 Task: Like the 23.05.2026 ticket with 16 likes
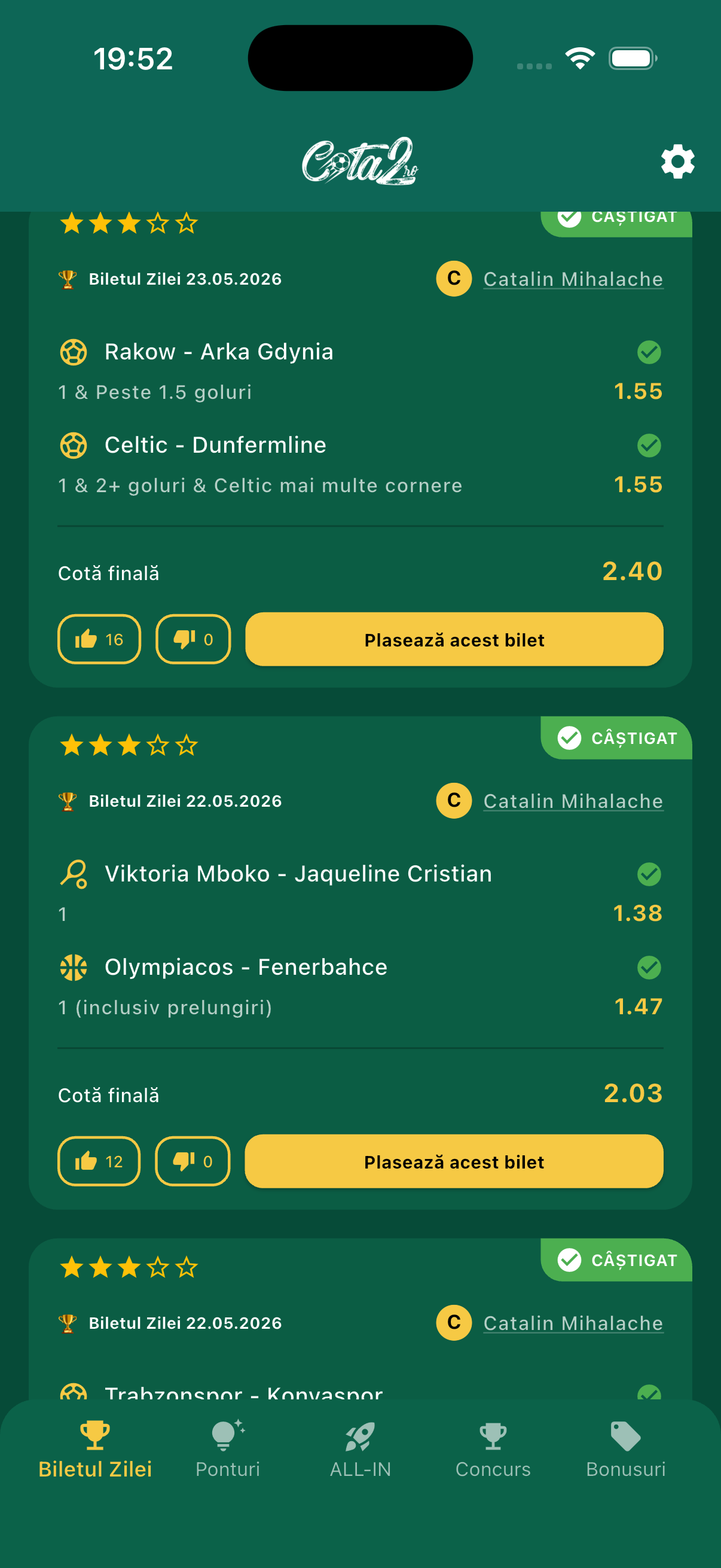click(99, 639)
